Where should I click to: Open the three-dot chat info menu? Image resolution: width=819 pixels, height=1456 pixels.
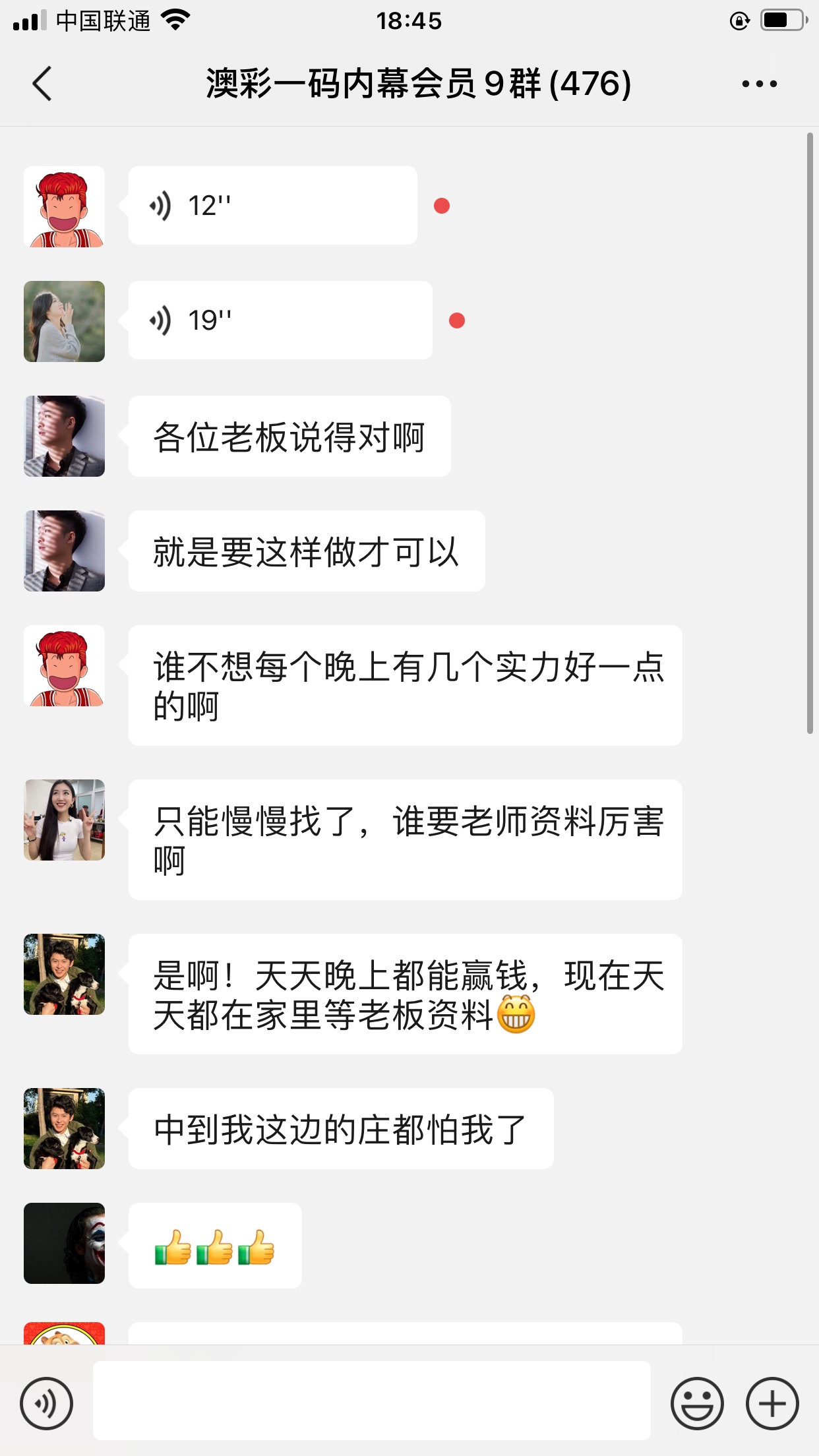click(759, 84)
